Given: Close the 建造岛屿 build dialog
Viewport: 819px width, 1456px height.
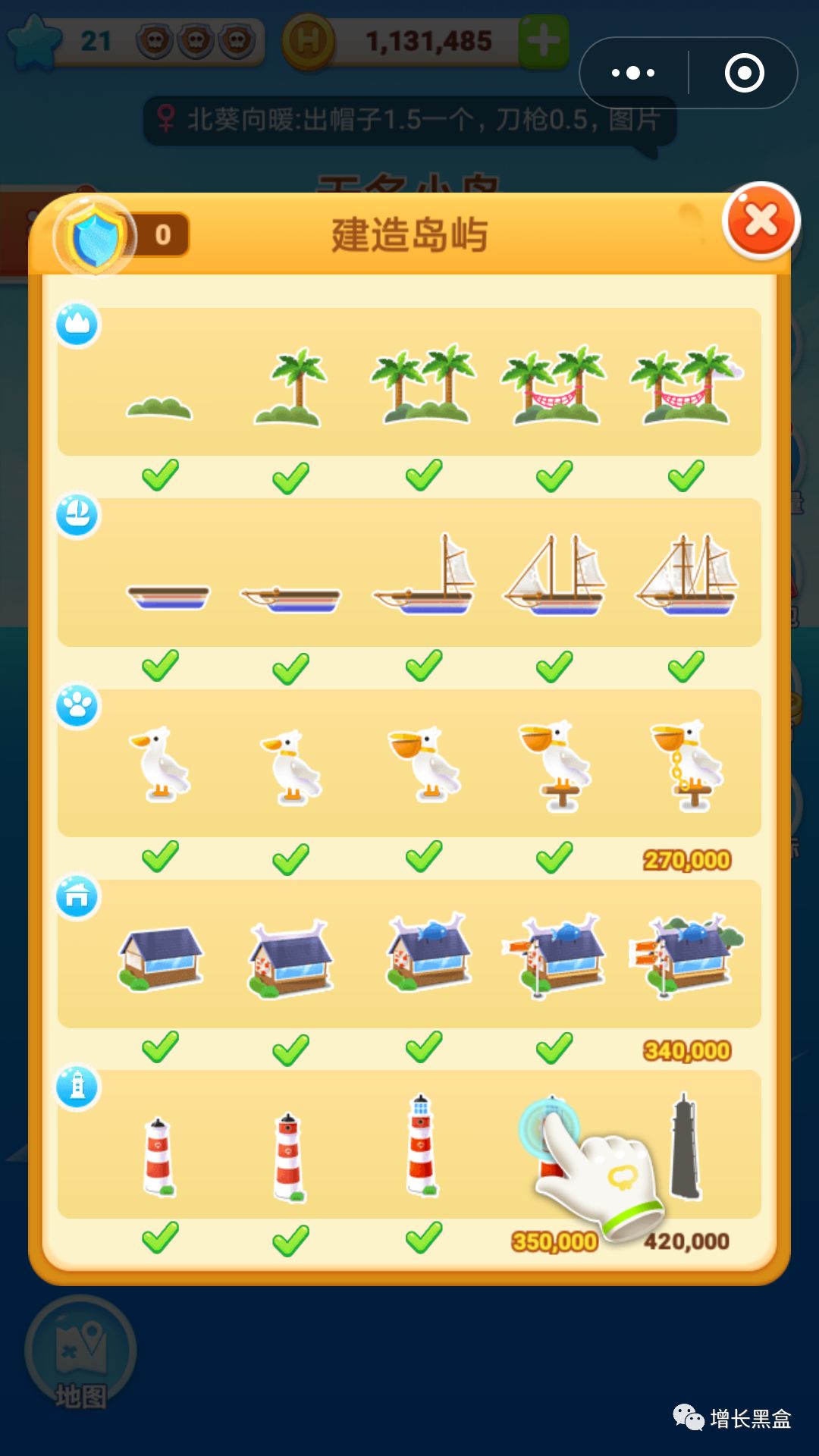Looking at the screenshot, I should 761,221.
